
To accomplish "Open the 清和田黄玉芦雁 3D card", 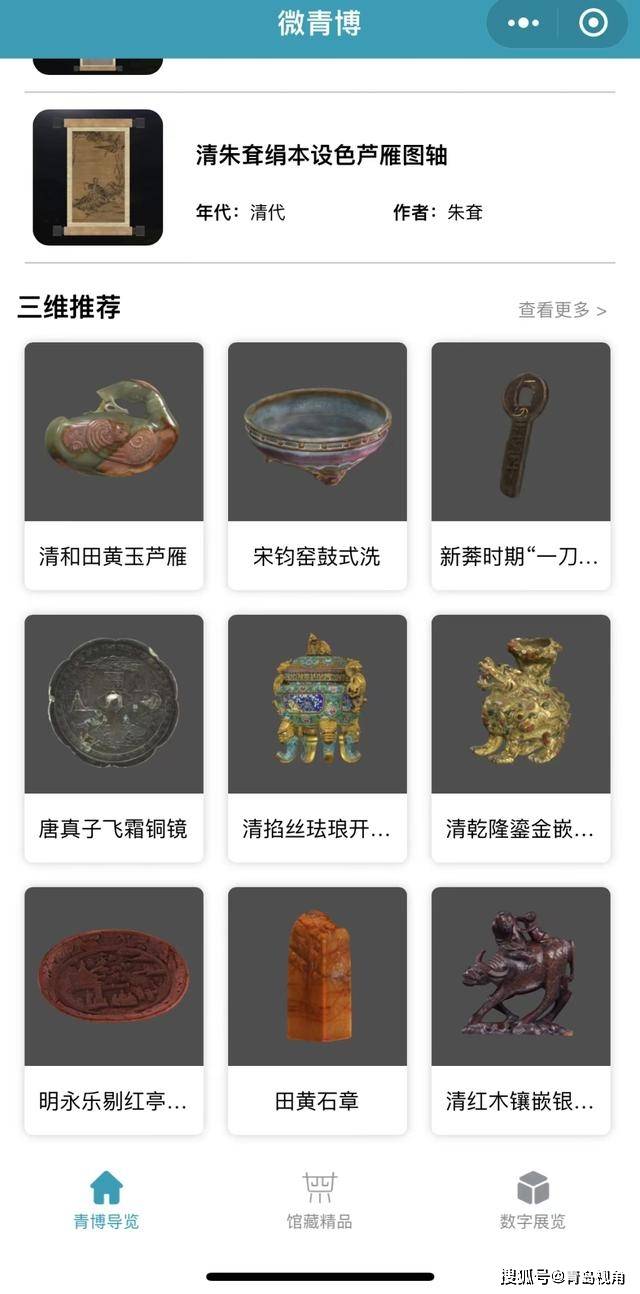I will (114, 465).
